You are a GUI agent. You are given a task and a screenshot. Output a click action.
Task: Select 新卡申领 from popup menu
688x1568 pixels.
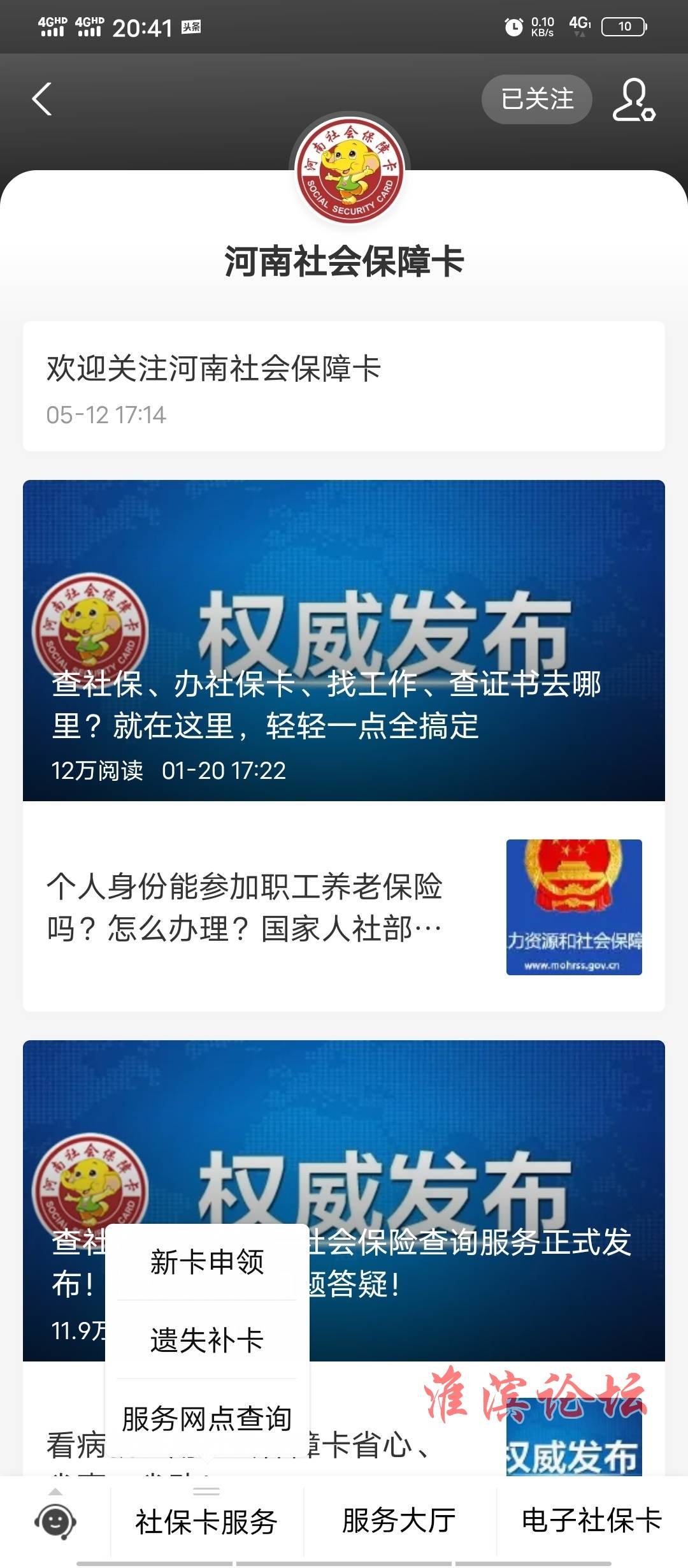pyautogui.click(x=207, y=1262)
